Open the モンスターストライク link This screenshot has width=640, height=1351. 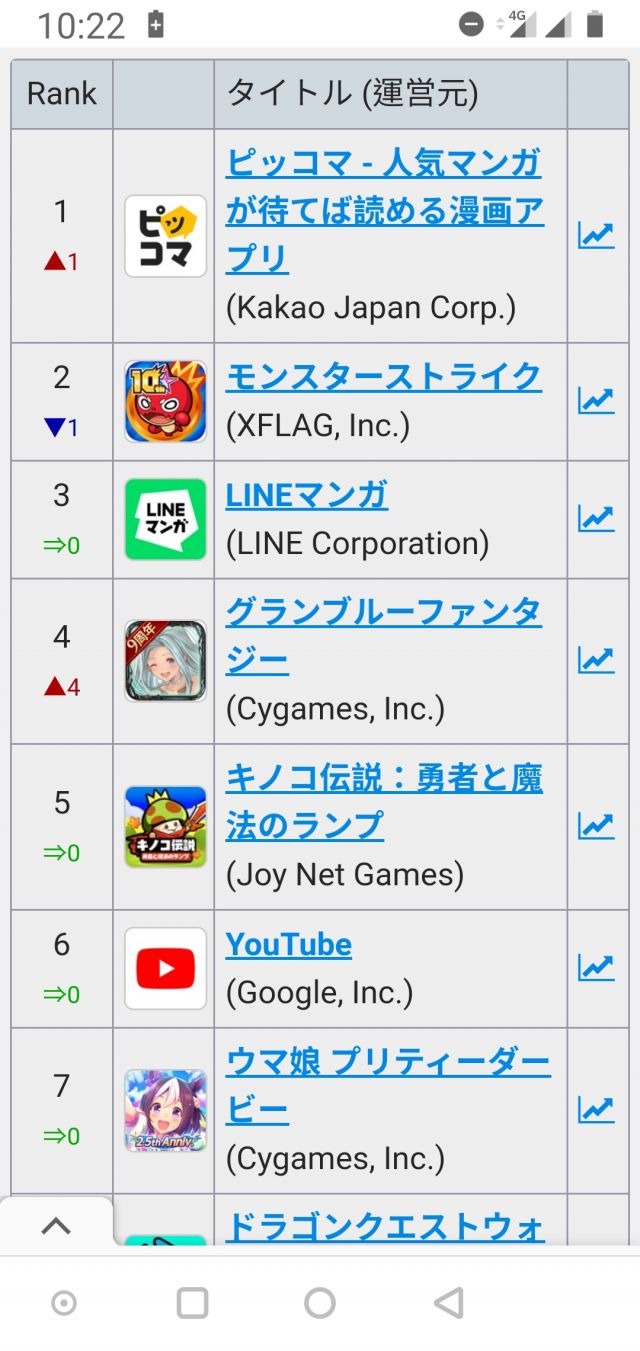(384, 377)
